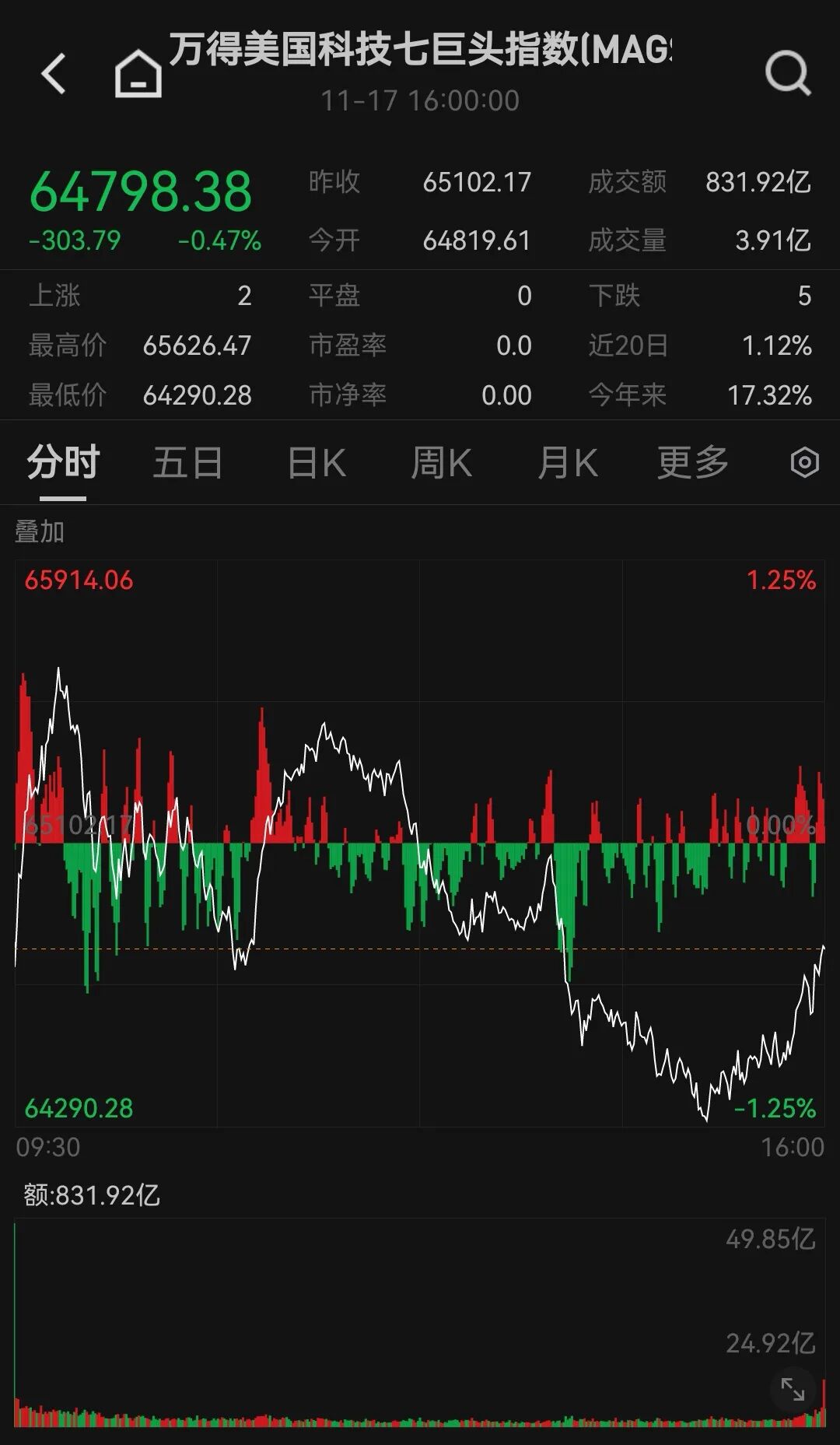Go back using the arrow icon
Viewport: 840px width, 1445px height.
tap(54, 74)
